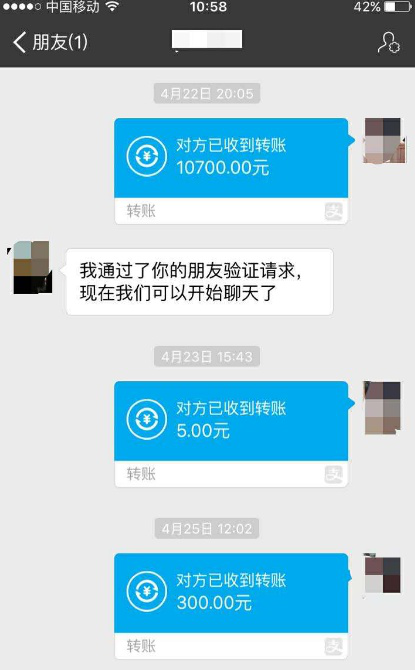Viewport: 415px width, 670px height.
Task: Tap the 300.00元 transfer card
Action: pyautogui.click(x=231, y=606)
